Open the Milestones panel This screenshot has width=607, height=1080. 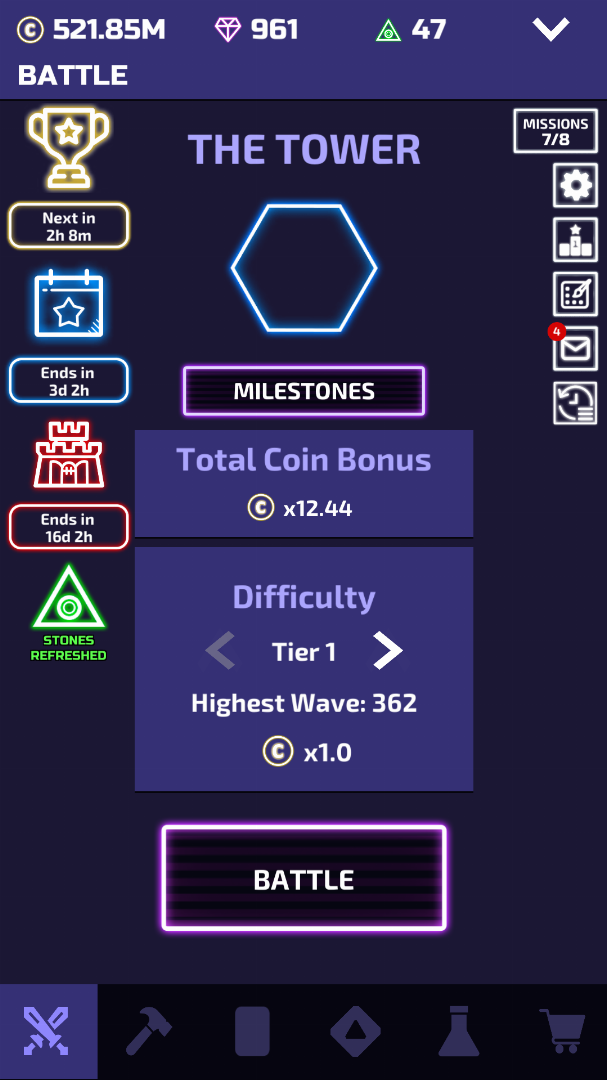[x=303, y=391]
